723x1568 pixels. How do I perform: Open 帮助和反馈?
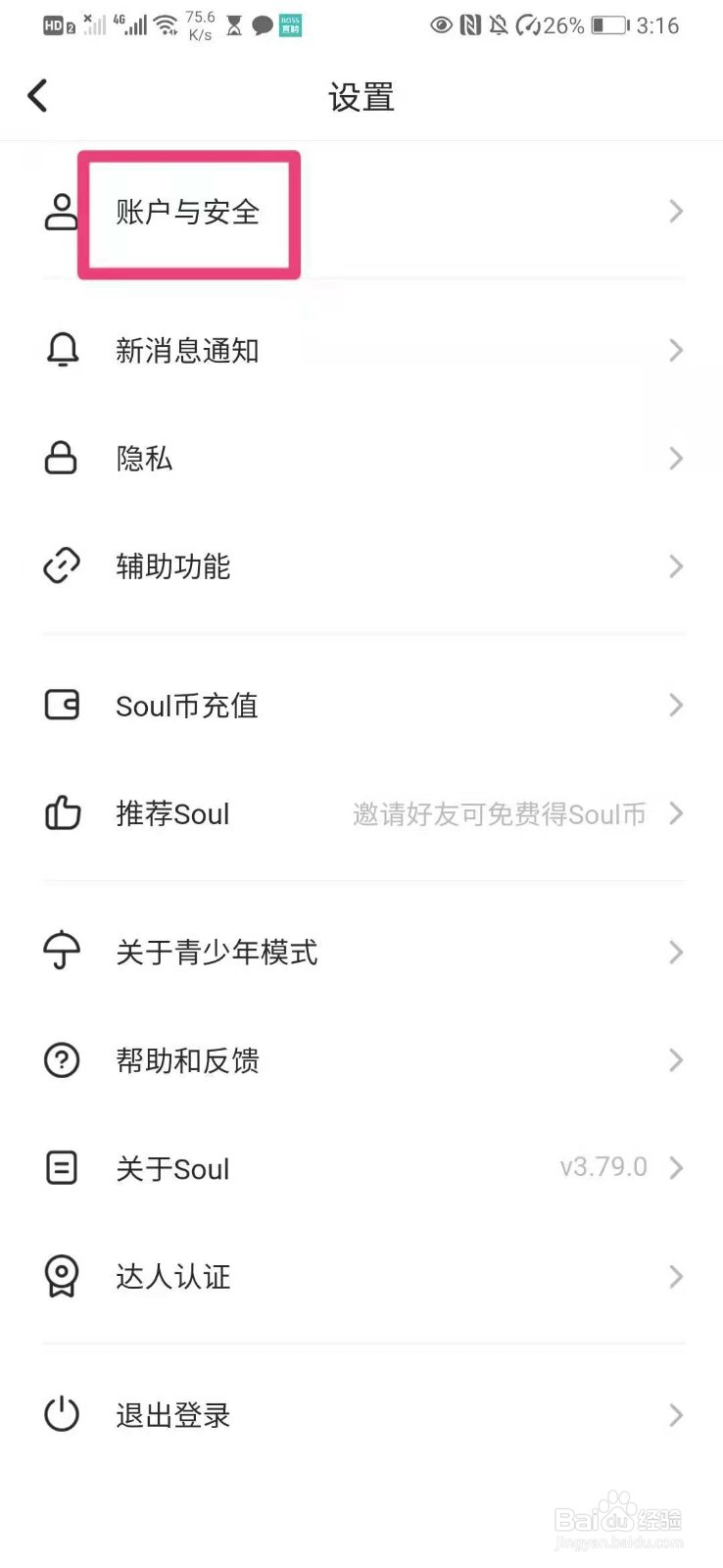(x=187, y=1060)
